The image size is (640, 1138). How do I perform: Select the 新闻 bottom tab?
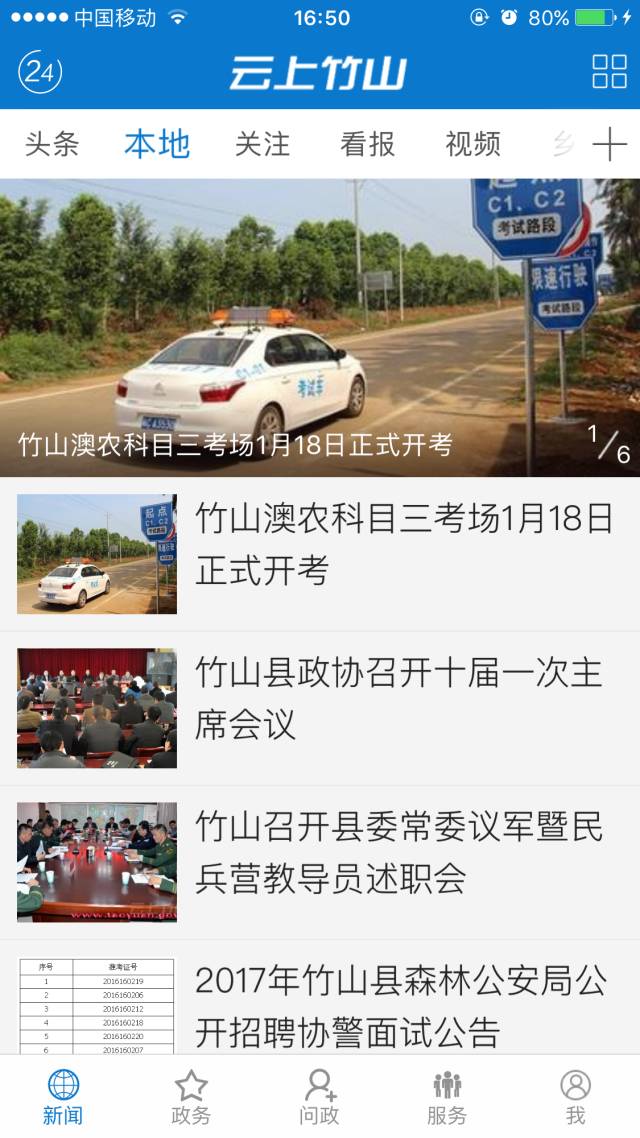(x=63, y=1097)
